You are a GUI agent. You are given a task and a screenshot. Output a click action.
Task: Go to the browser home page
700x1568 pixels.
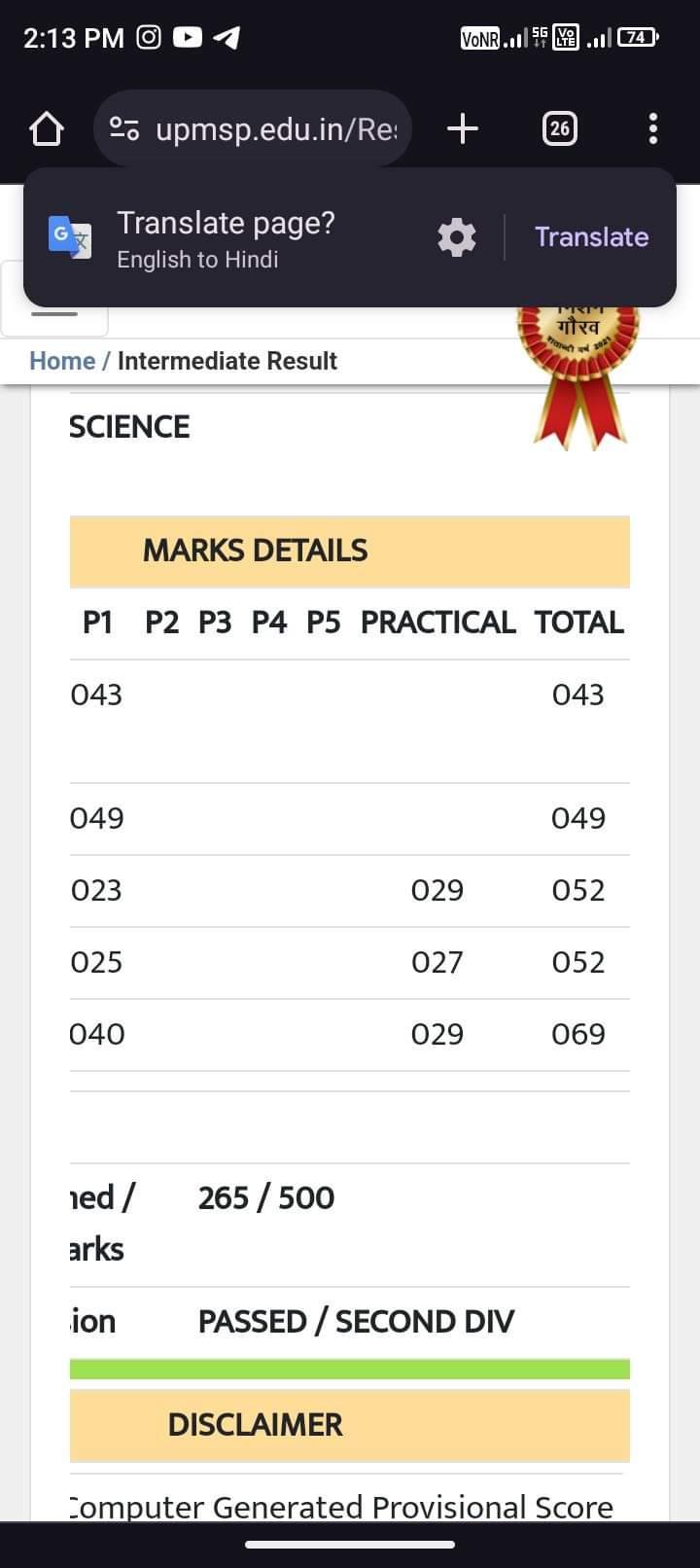47,128
